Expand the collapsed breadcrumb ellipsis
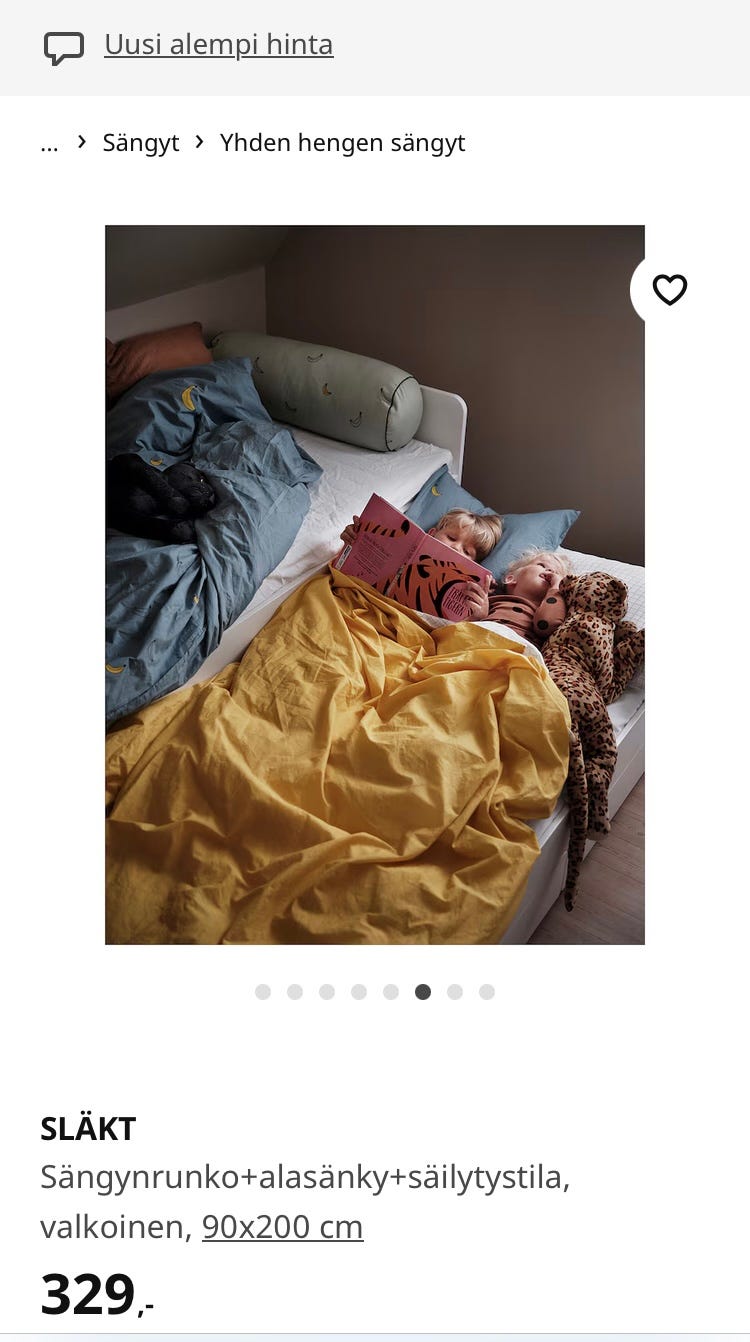Screen dimensions: 750x1342 49,143
